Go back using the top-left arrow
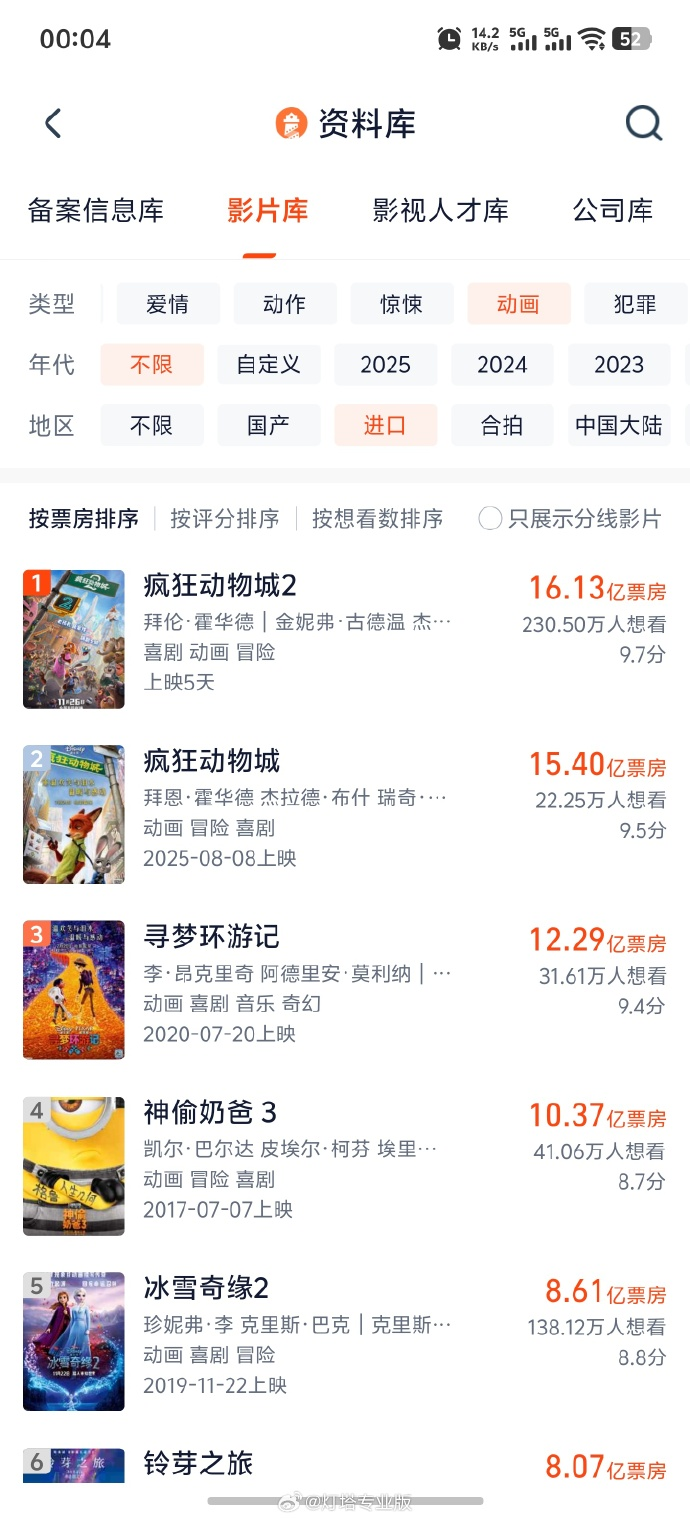690x1518 pixels. (x=53, y=124)
